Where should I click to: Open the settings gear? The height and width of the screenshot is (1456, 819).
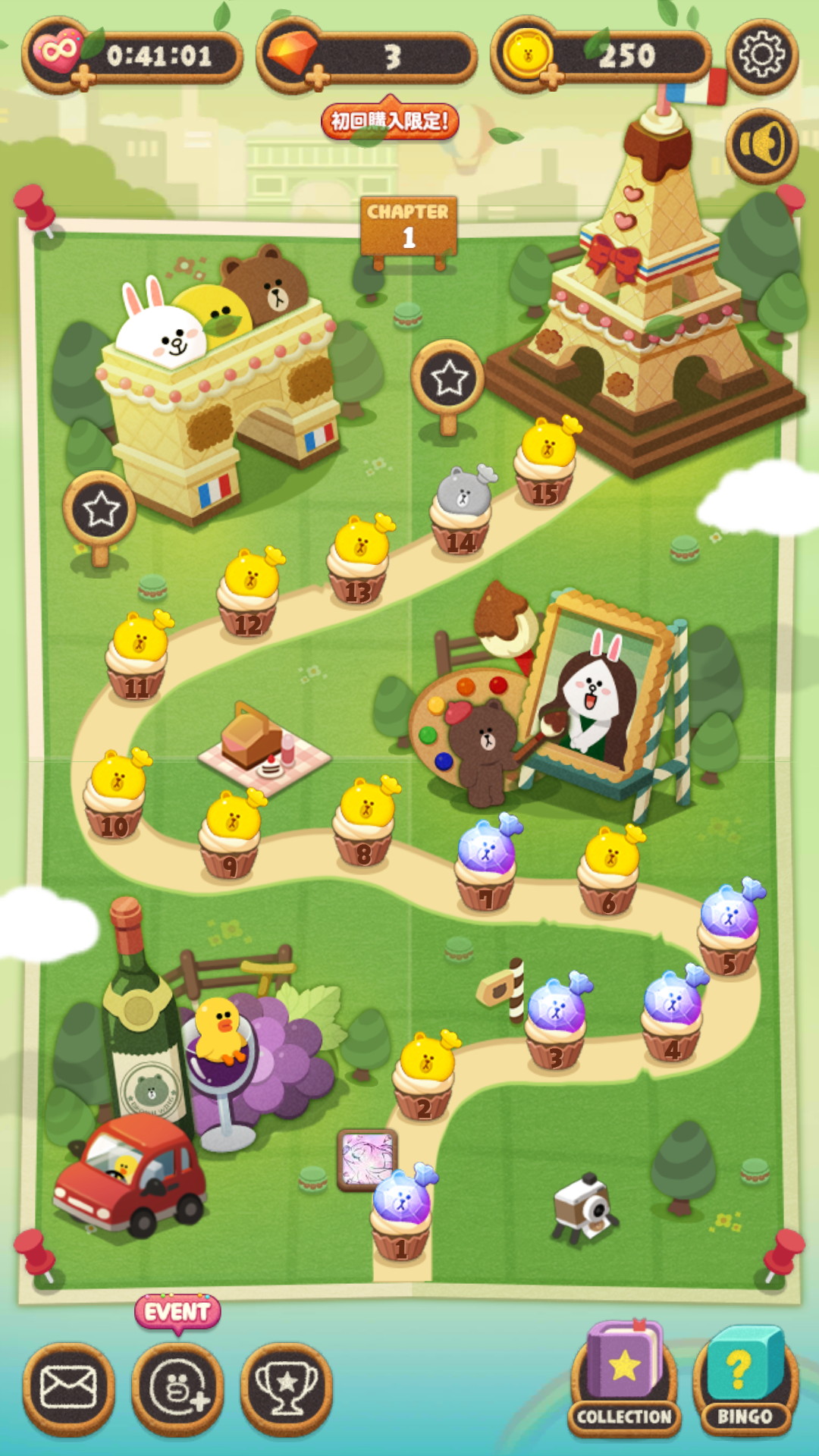[761, 55]
